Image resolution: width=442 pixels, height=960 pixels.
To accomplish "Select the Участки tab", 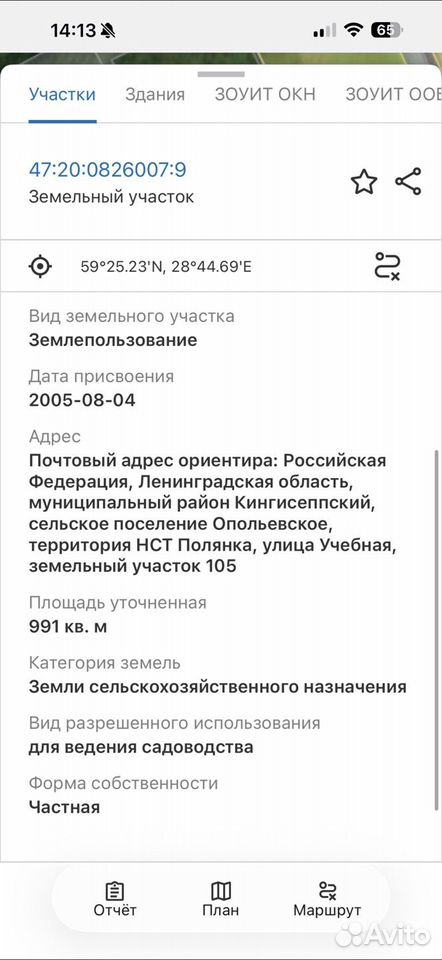I will point(62,94).
